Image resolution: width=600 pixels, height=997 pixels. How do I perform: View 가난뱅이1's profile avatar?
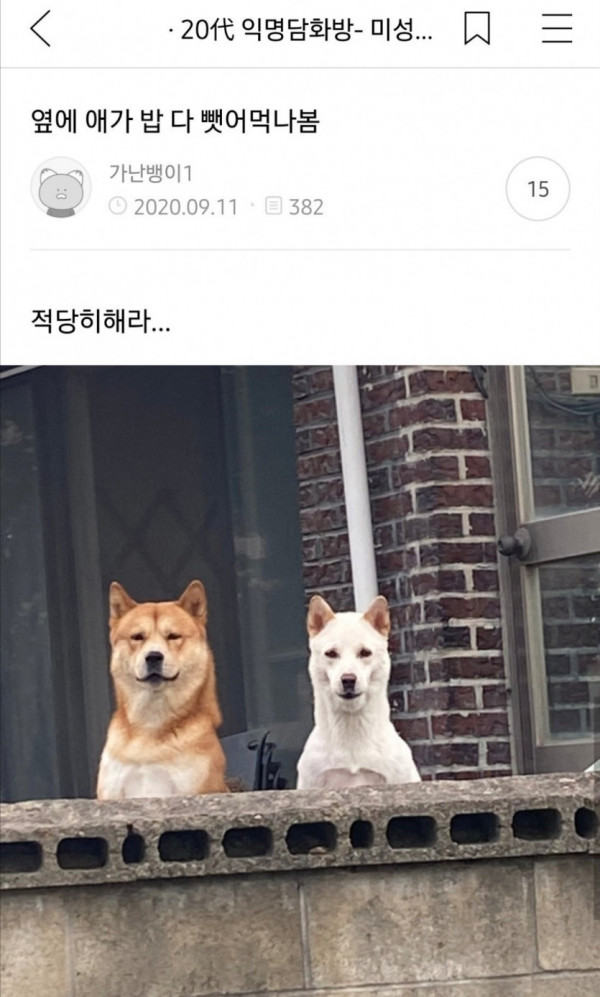61,187
